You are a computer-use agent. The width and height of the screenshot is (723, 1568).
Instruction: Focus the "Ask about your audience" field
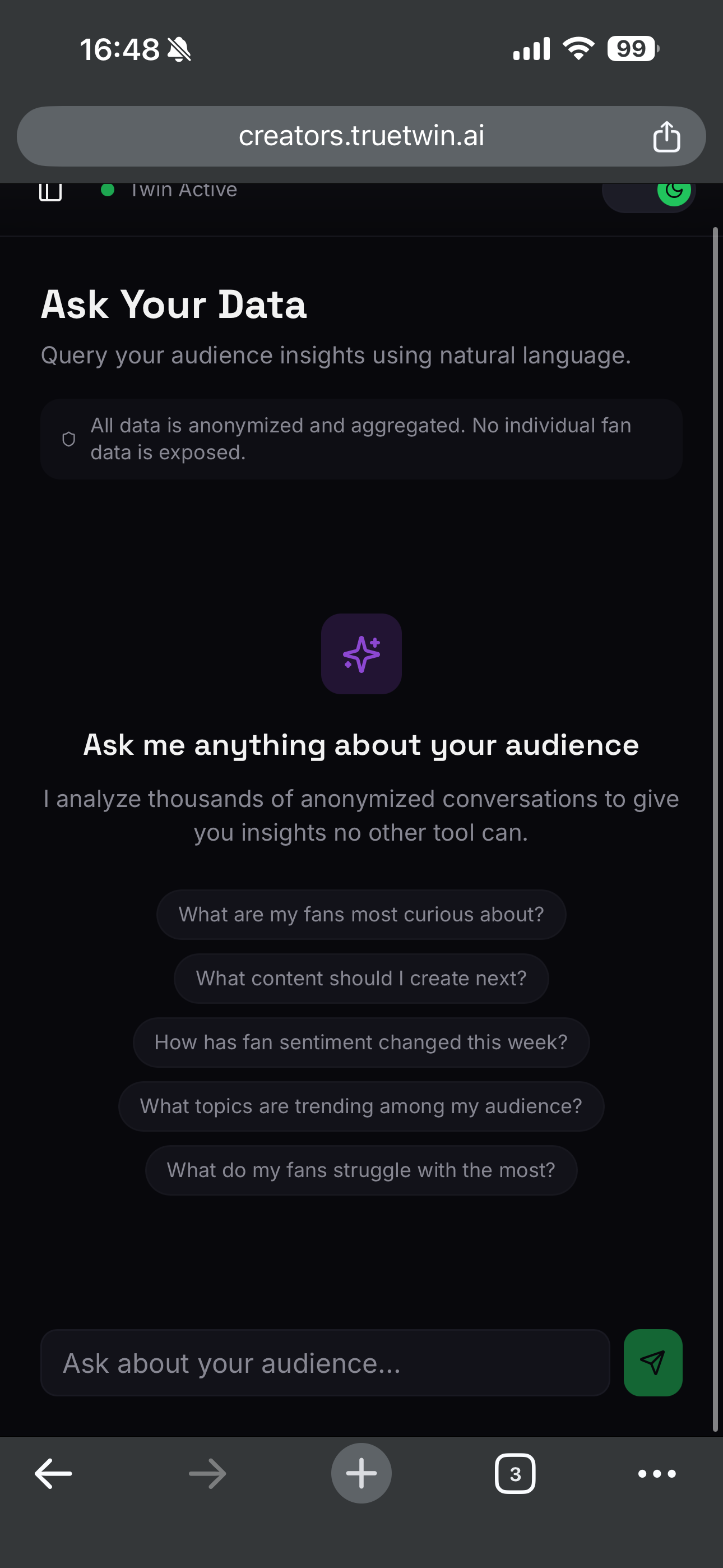[x=325, y=1363]
